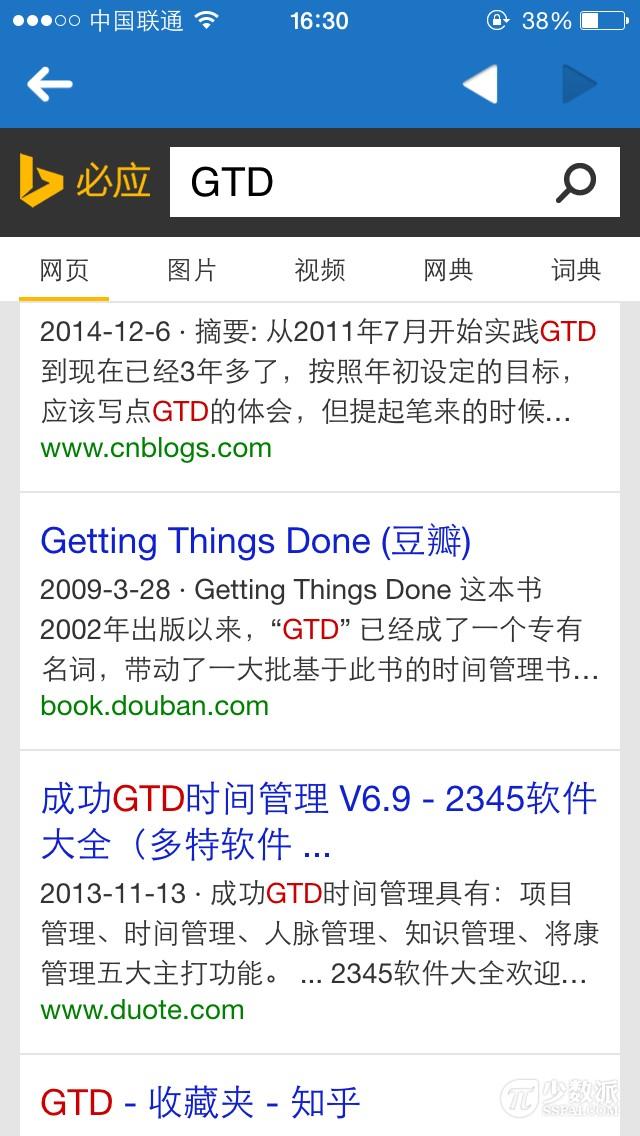
Task: Select the 网页 tab
Action: 64,270
